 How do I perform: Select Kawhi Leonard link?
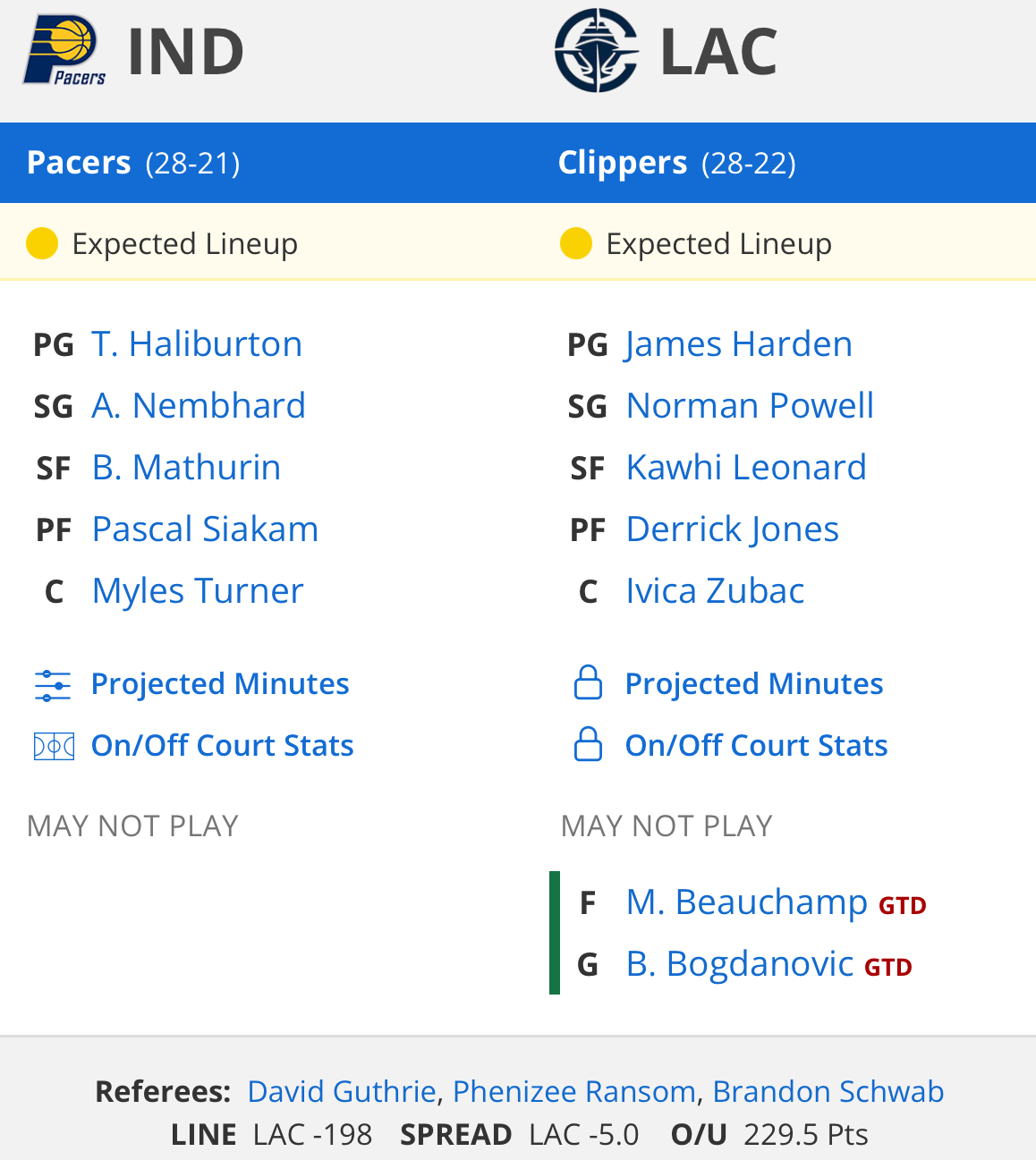pos(746,468)
